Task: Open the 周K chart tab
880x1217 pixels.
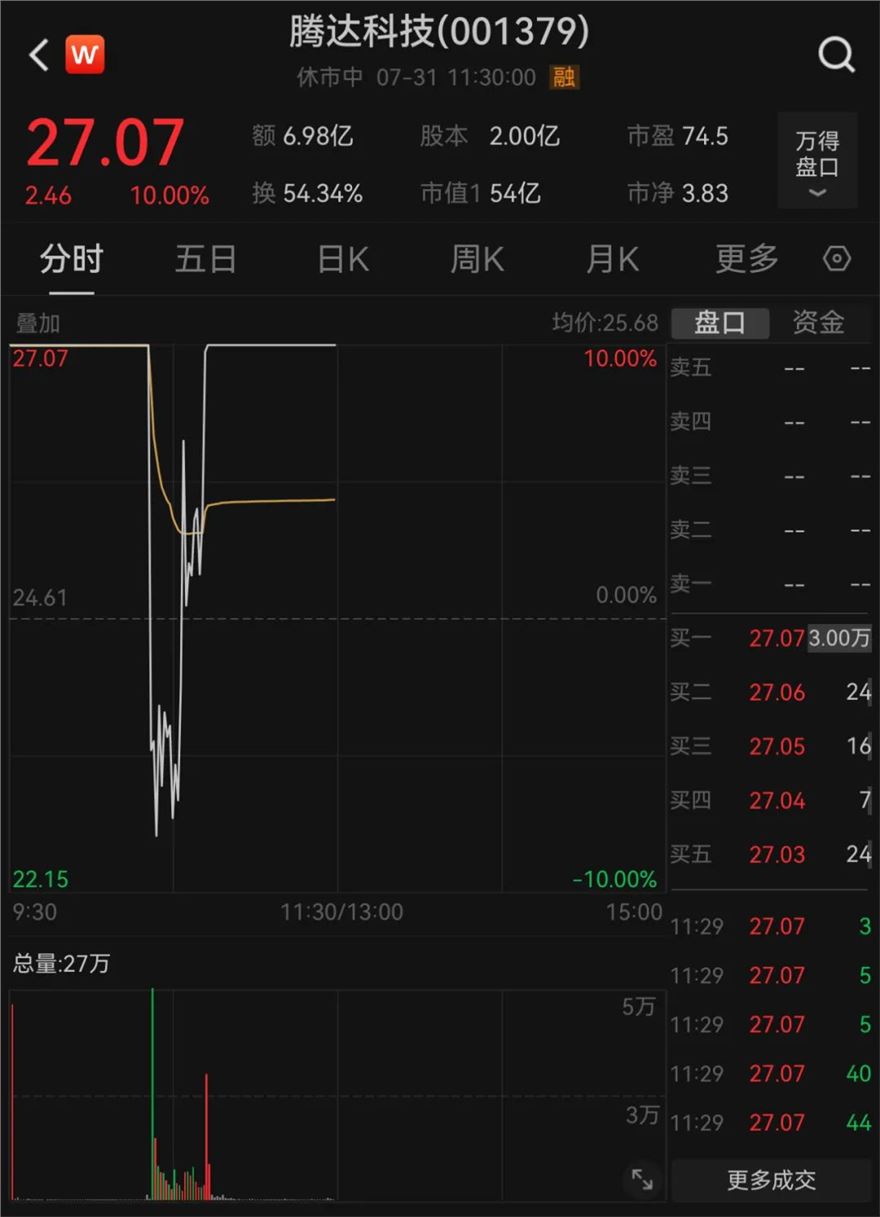Action: click(477, 260)
